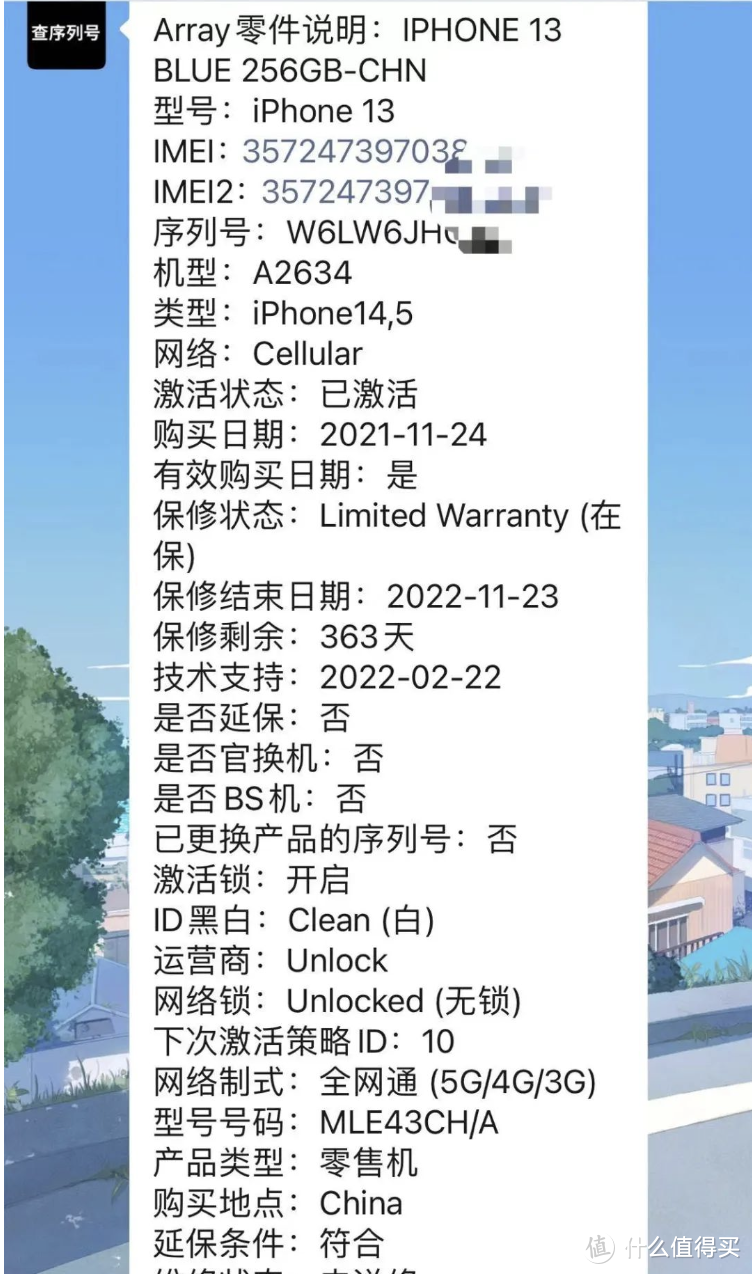Tap the IMEI number link starting 357247397038
The height and width of the screenshot is (1274, 752).
click(x=384, y=151)
